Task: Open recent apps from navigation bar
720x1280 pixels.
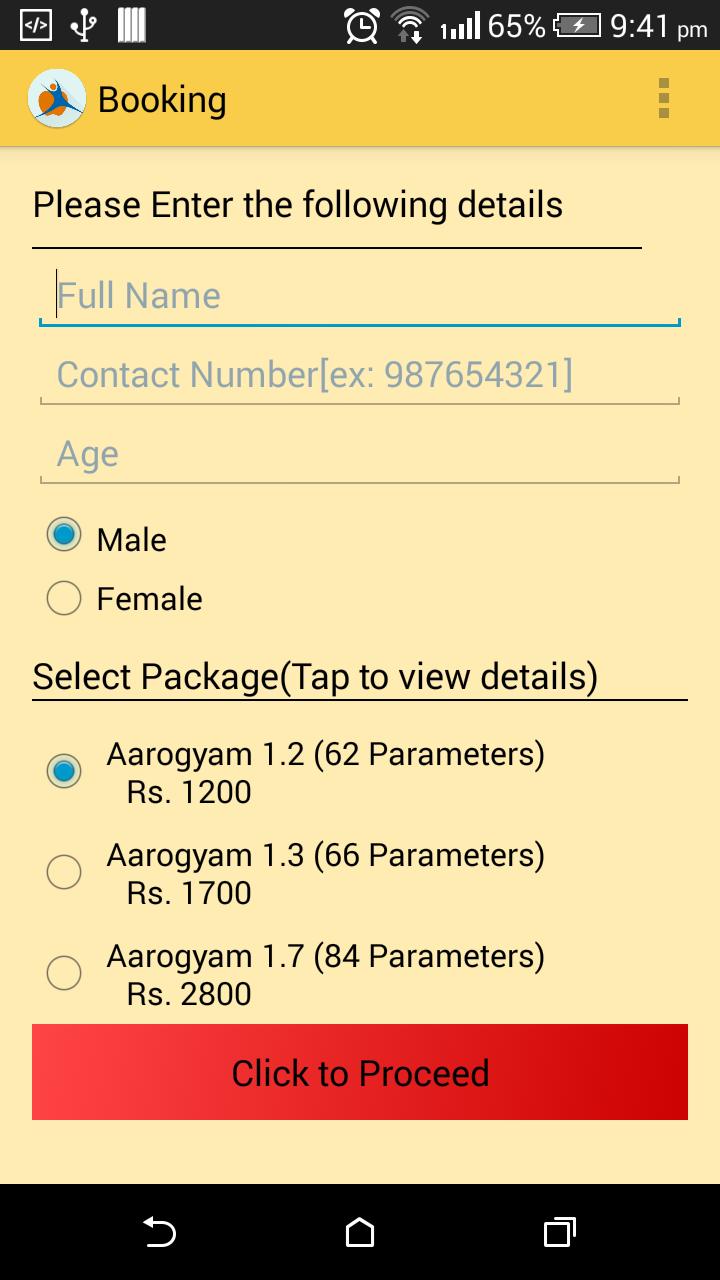Action: (x=560, y=1232)
